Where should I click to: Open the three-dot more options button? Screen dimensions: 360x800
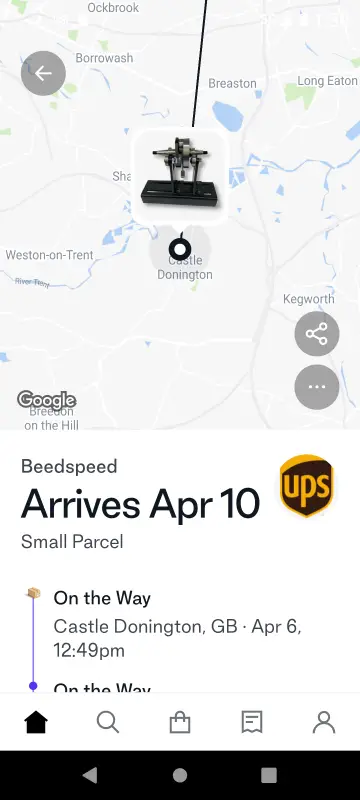pos(317,387)
